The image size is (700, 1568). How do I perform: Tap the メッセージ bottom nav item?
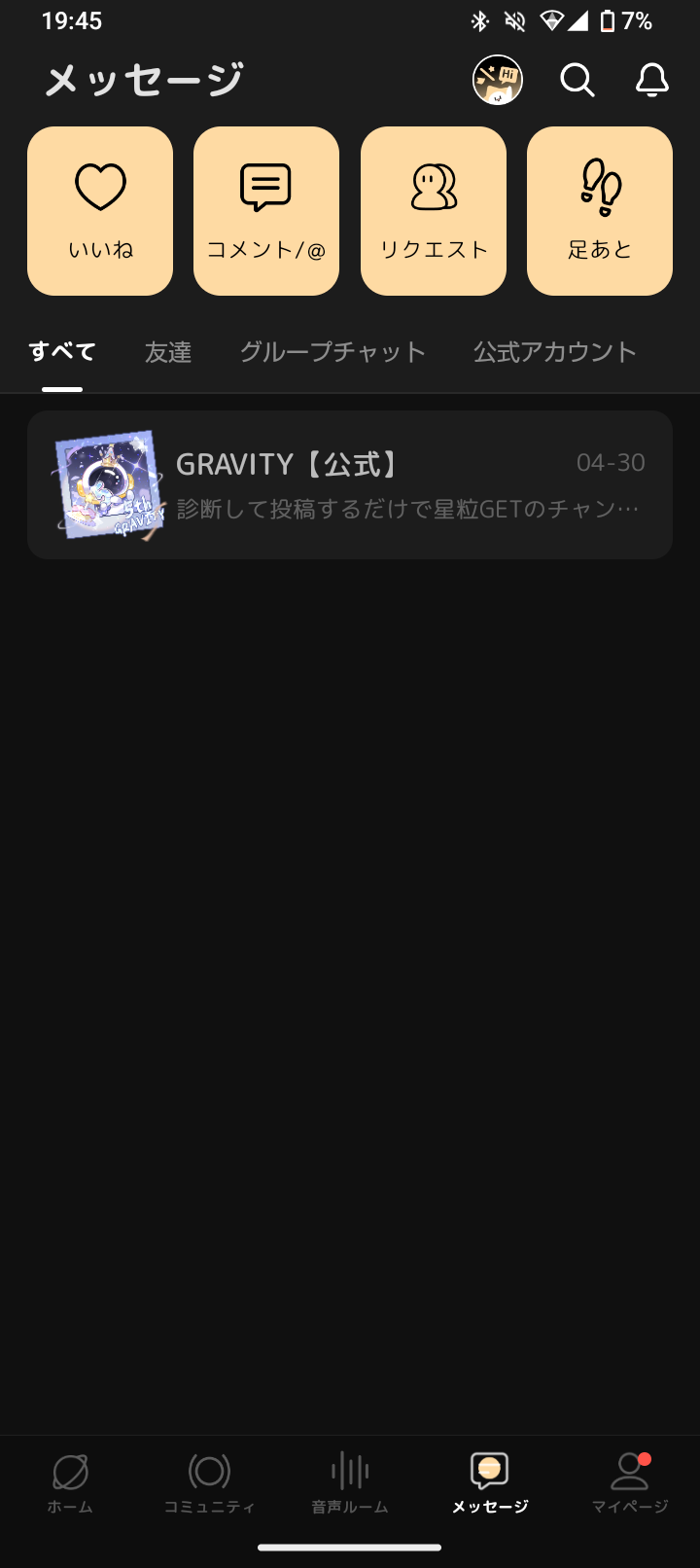coord(490,1482)
